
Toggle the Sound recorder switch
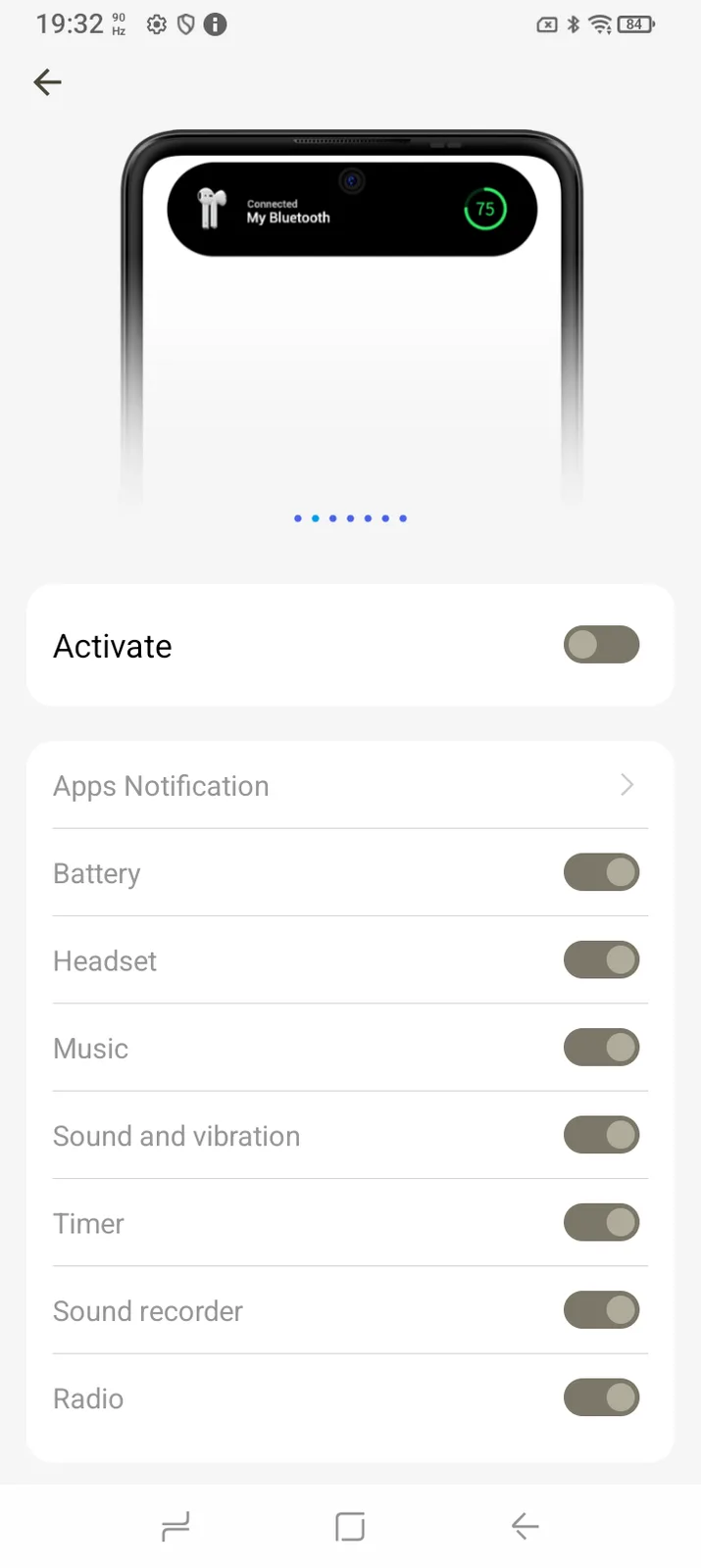tap(601, 1310)
